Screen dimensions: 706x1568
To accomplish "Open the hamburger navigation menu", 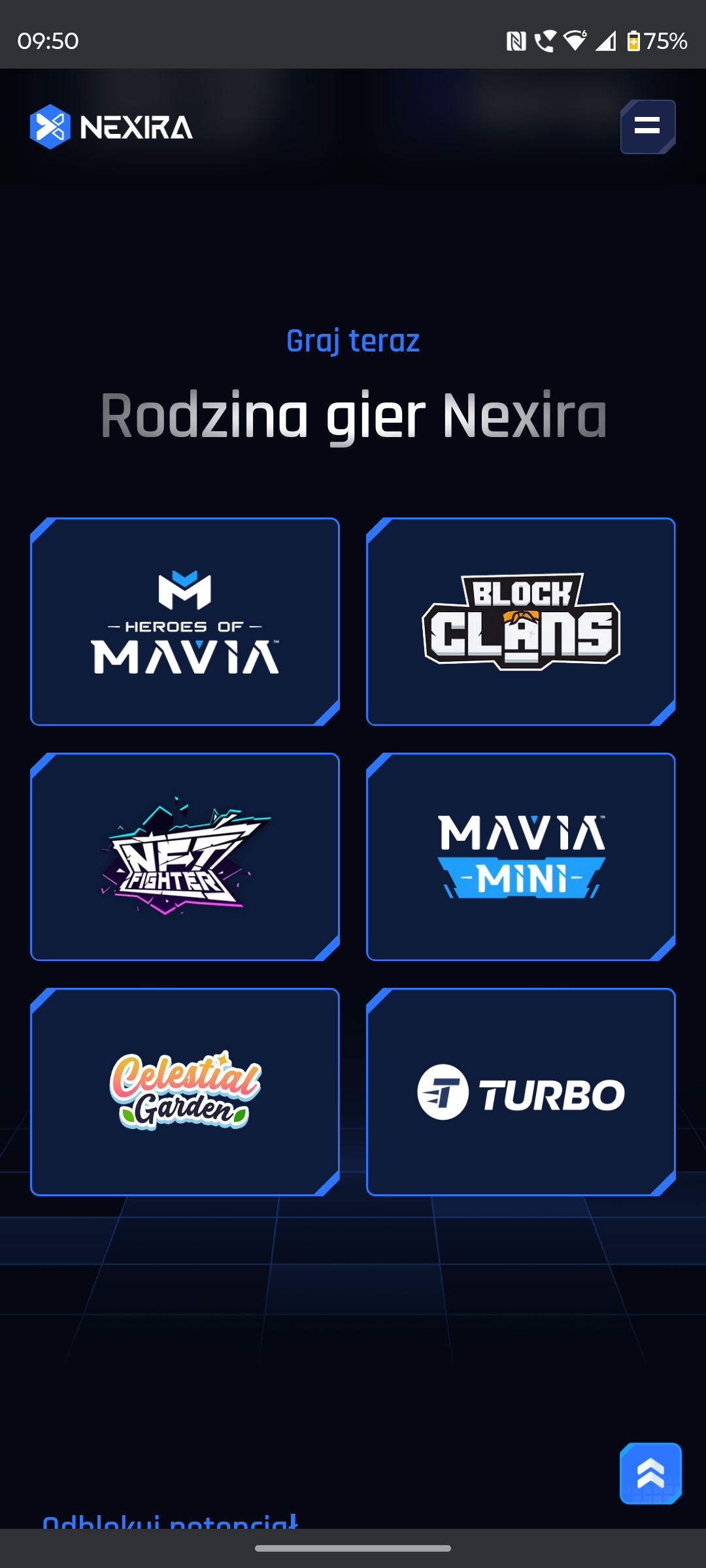I will tap(647, 127).
